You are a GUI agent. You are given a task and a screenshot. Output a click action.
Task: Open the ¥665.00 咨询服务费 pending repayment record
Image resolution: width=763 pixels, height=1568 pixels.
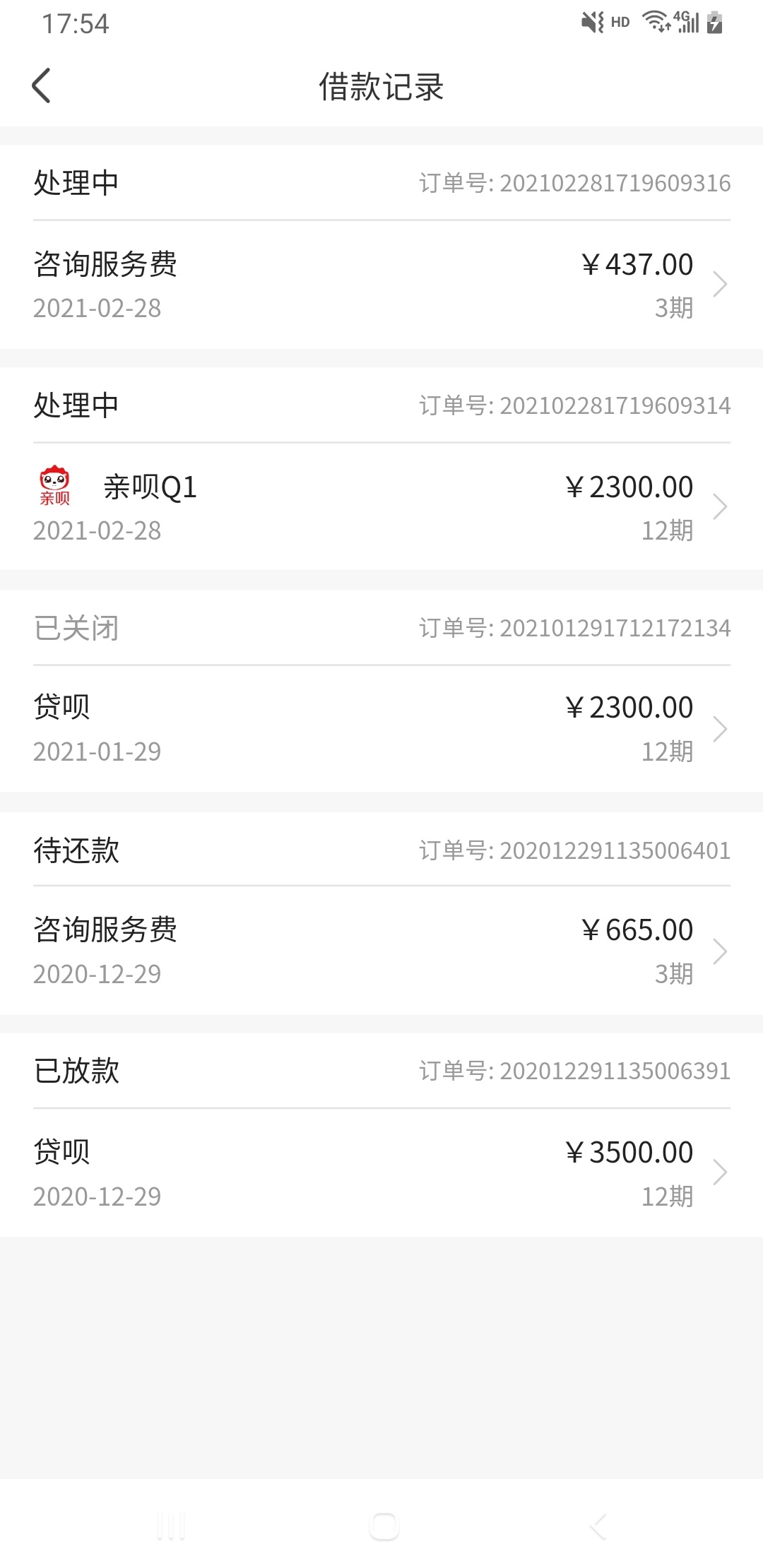pyautogui.click(x=381, y=951)
